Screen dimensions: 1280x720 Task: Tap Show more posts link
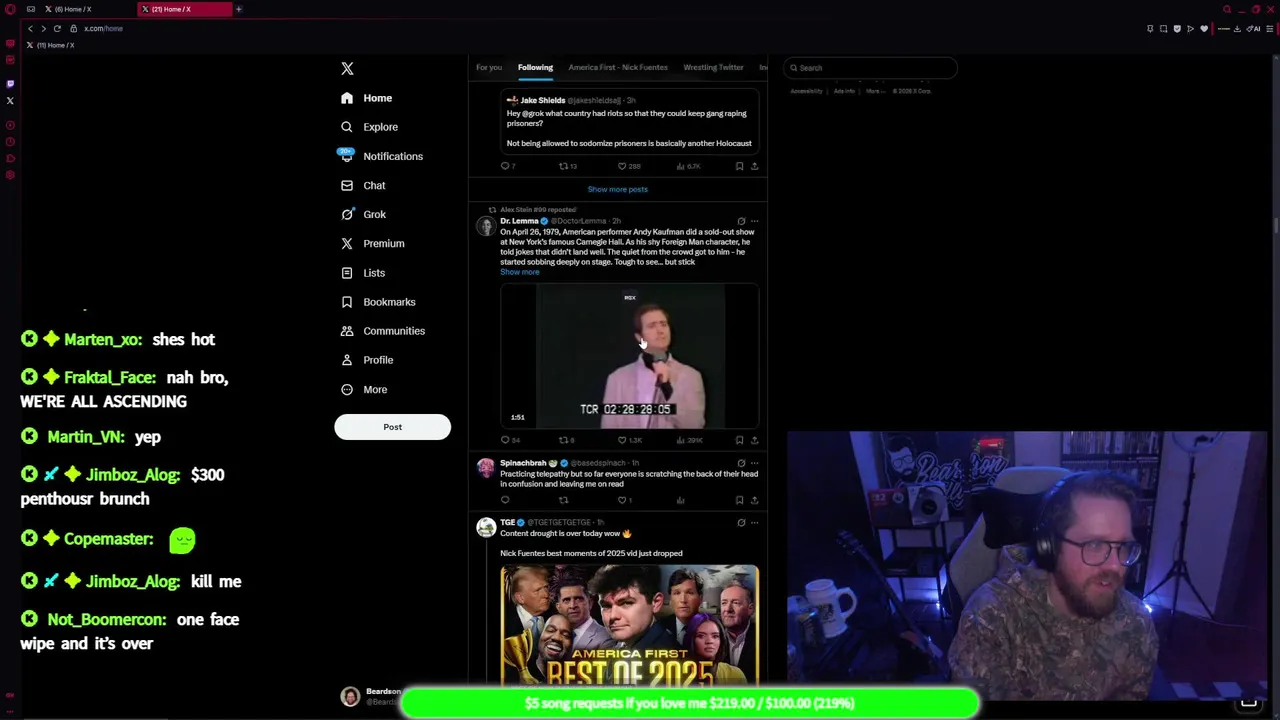[617, 189]
